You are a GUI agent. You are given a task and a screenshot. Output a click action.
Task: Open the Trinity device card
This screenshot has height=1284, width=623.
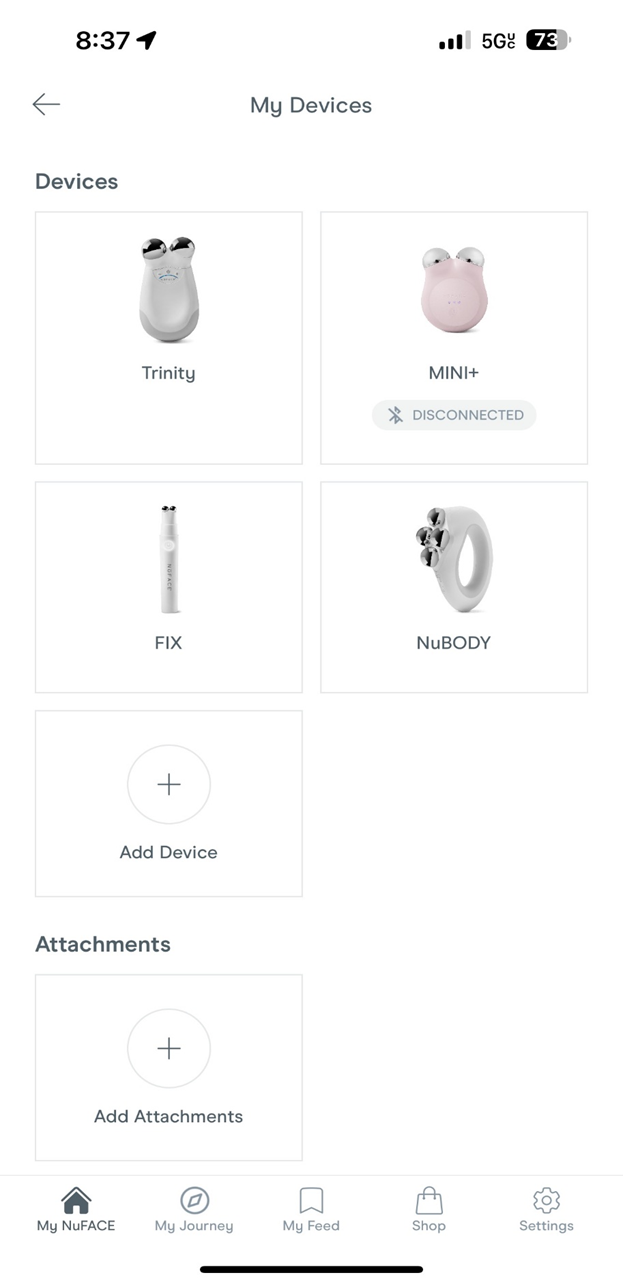point(169,338)
